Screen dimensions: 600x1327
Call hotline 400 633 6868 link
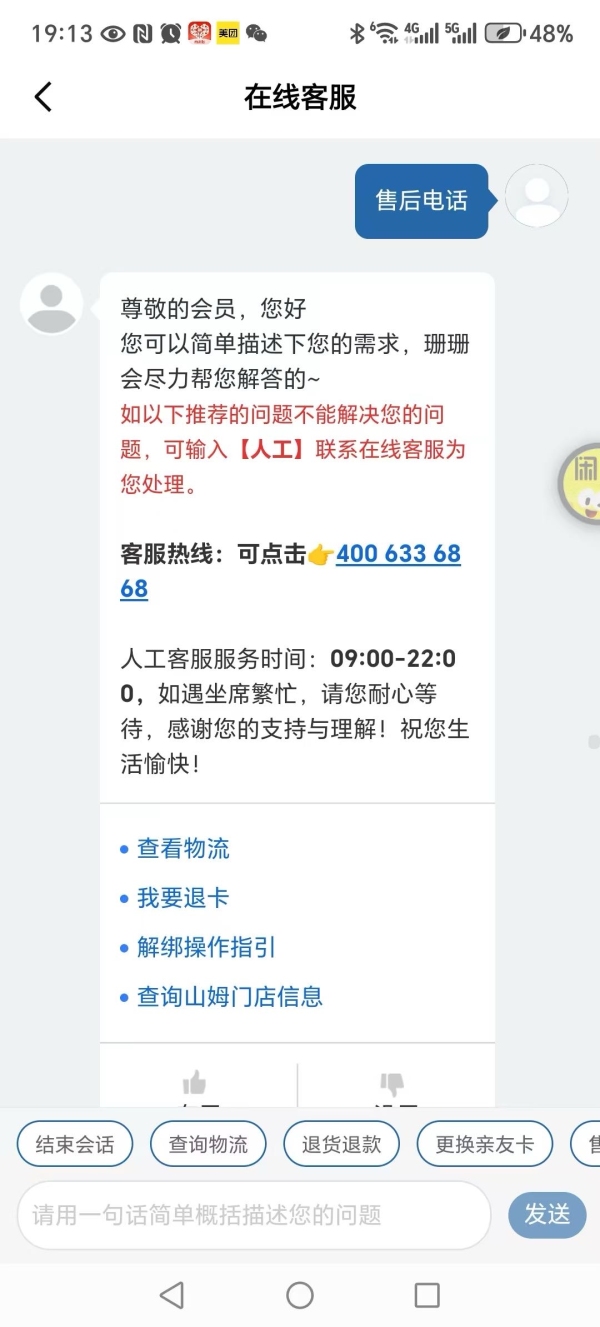[x=398, y=553]
